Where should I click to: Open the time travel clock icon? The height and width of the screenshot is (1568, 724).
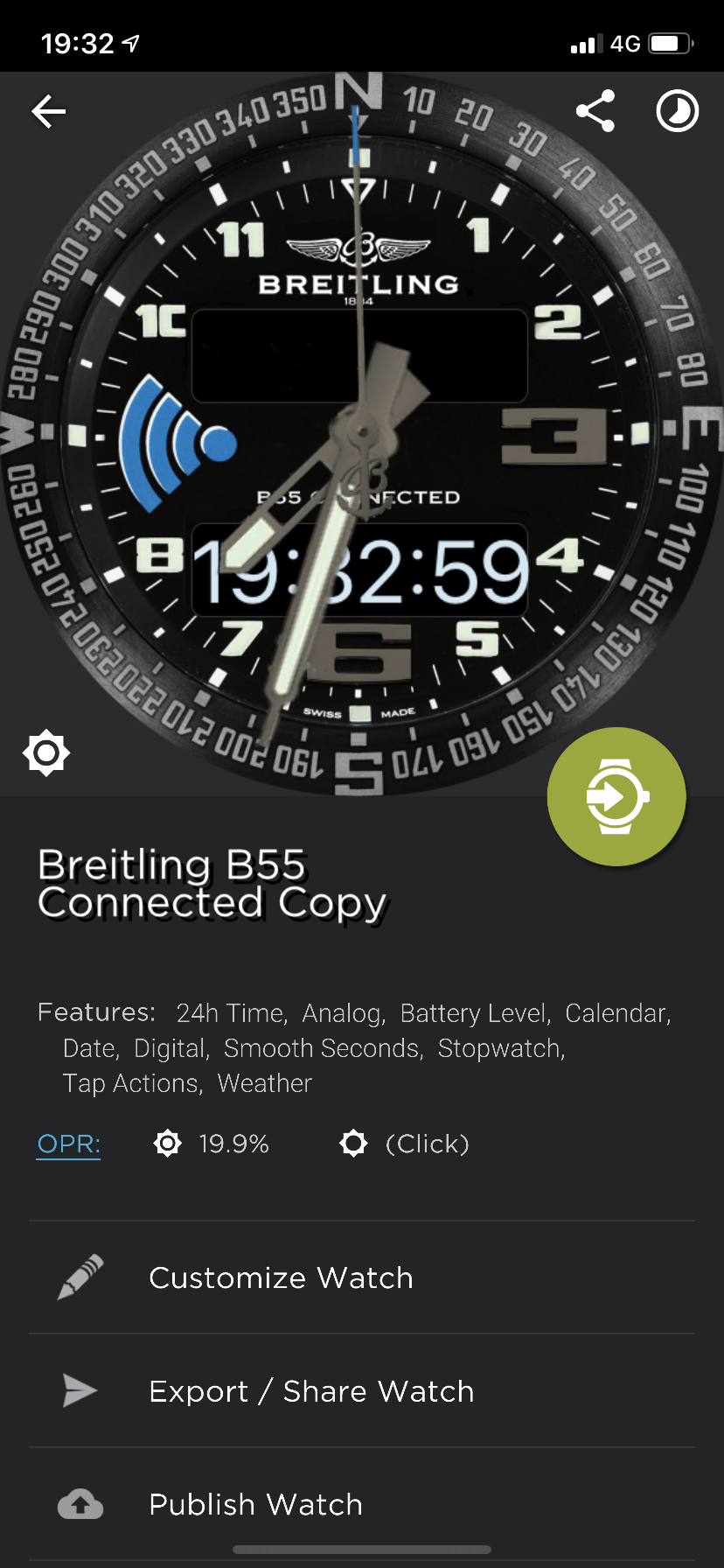click(x=678, y=111)
